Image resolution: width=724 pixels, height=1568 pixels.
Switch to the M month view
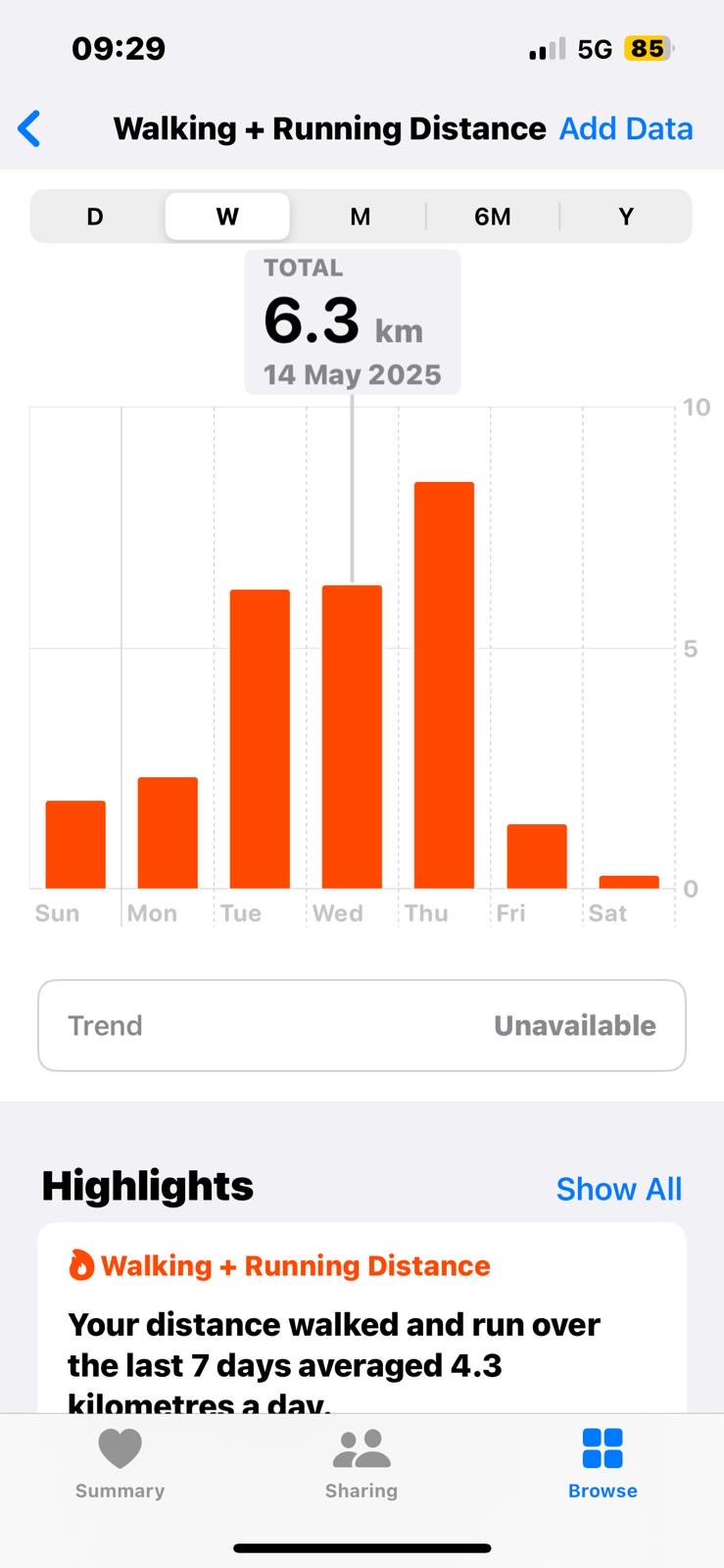tap(361, 217)
